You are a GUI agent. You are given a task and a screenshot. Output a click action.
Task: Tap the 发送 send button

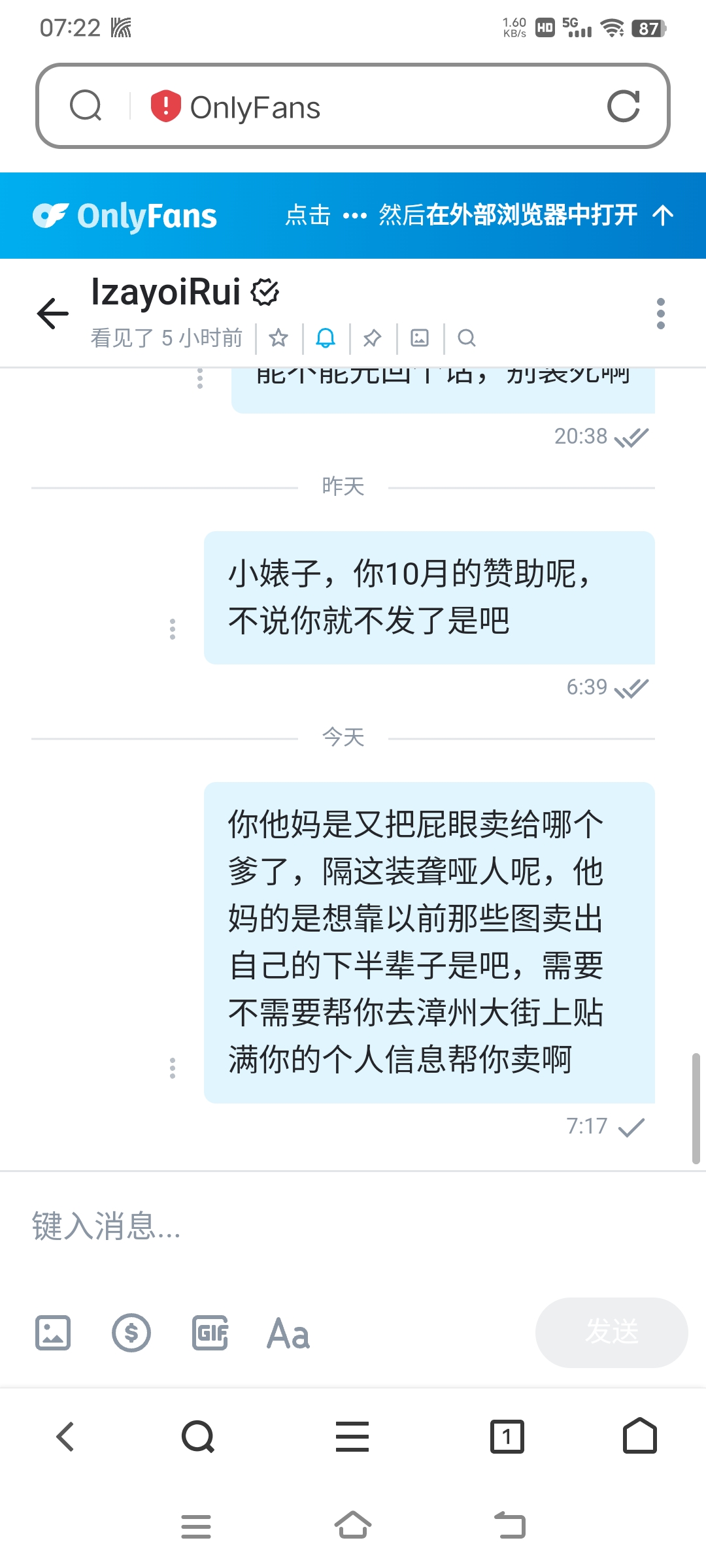611,1332
